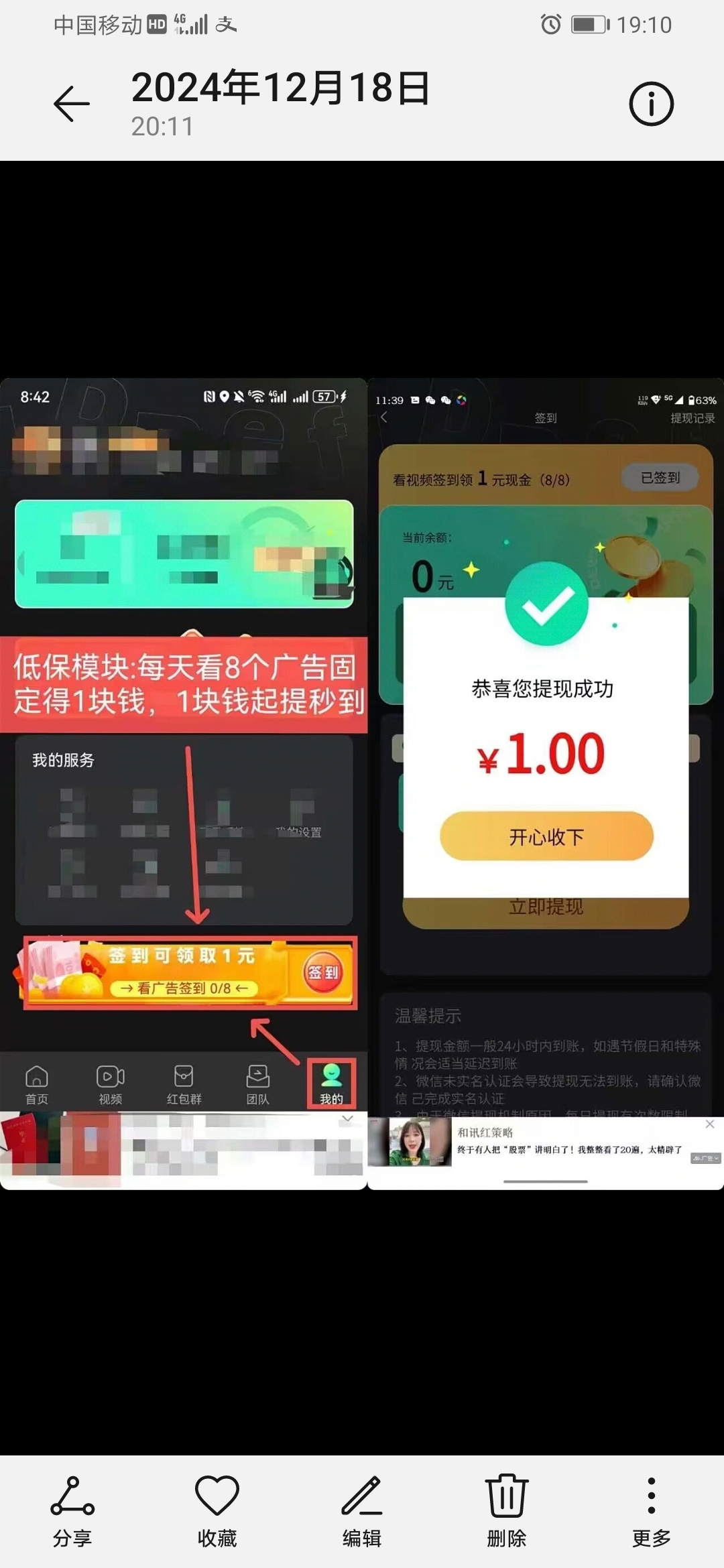Tap the displayed photo to toggle fullscreen
The width and height of the screenshot is (724, 1568).
pos(362,784)
